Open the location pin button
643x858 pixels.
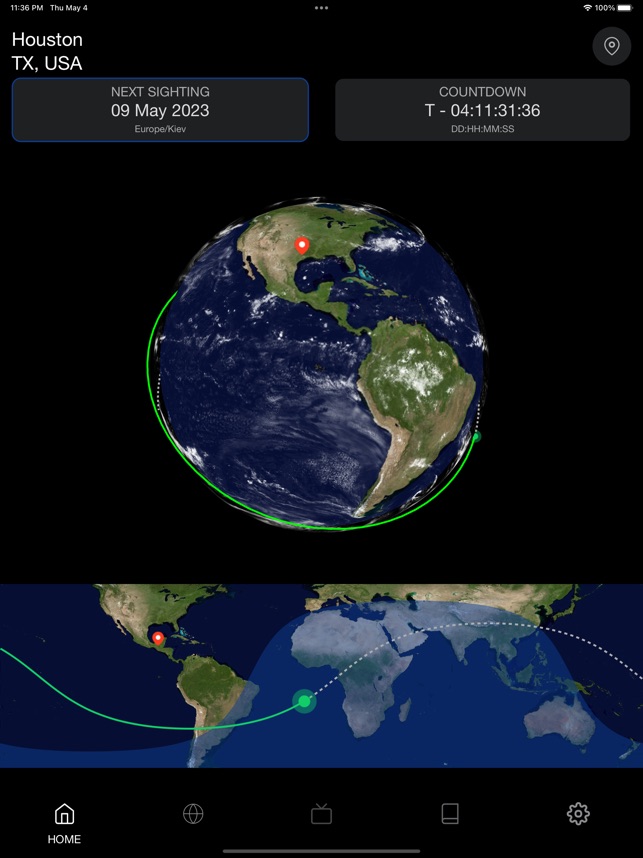tap(611, 46)
